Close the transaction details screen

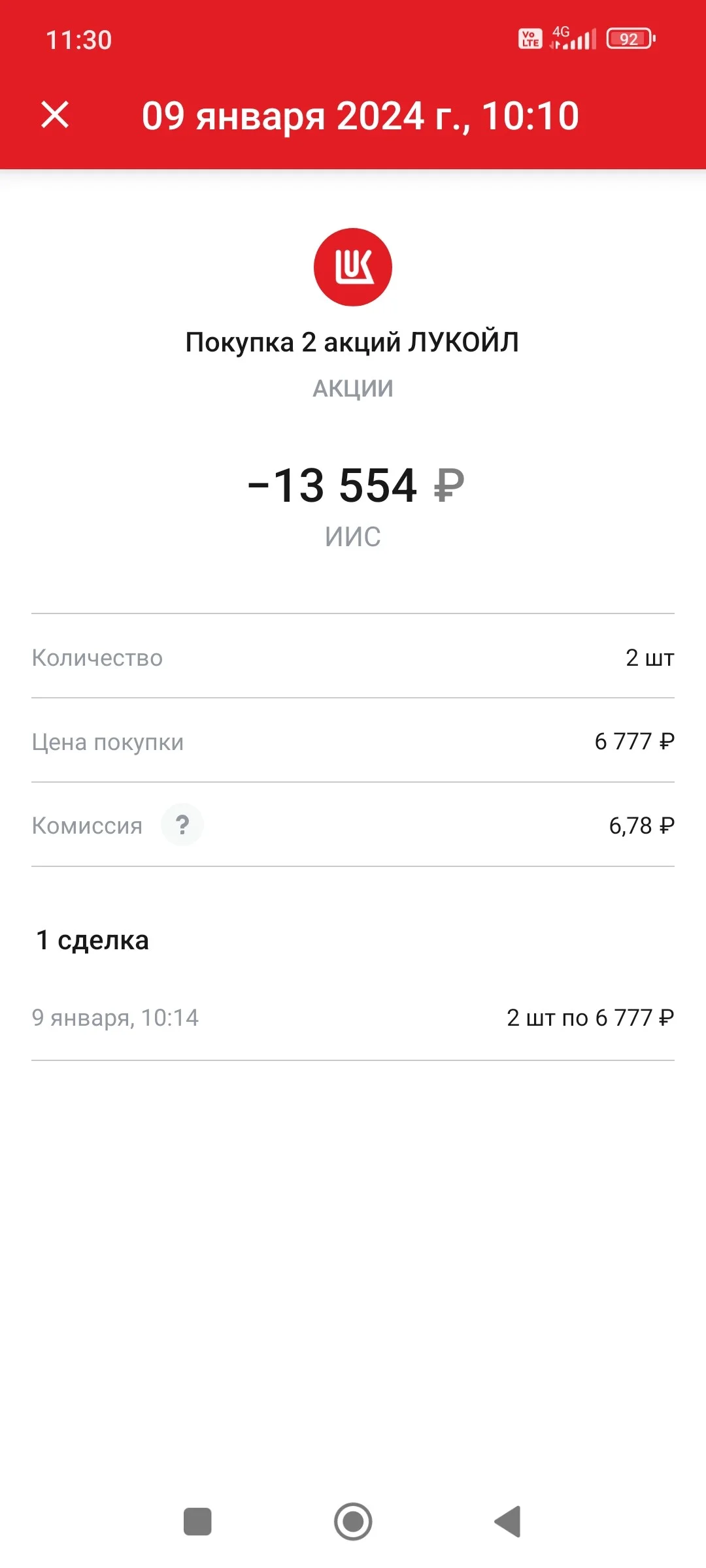(55, 115)
